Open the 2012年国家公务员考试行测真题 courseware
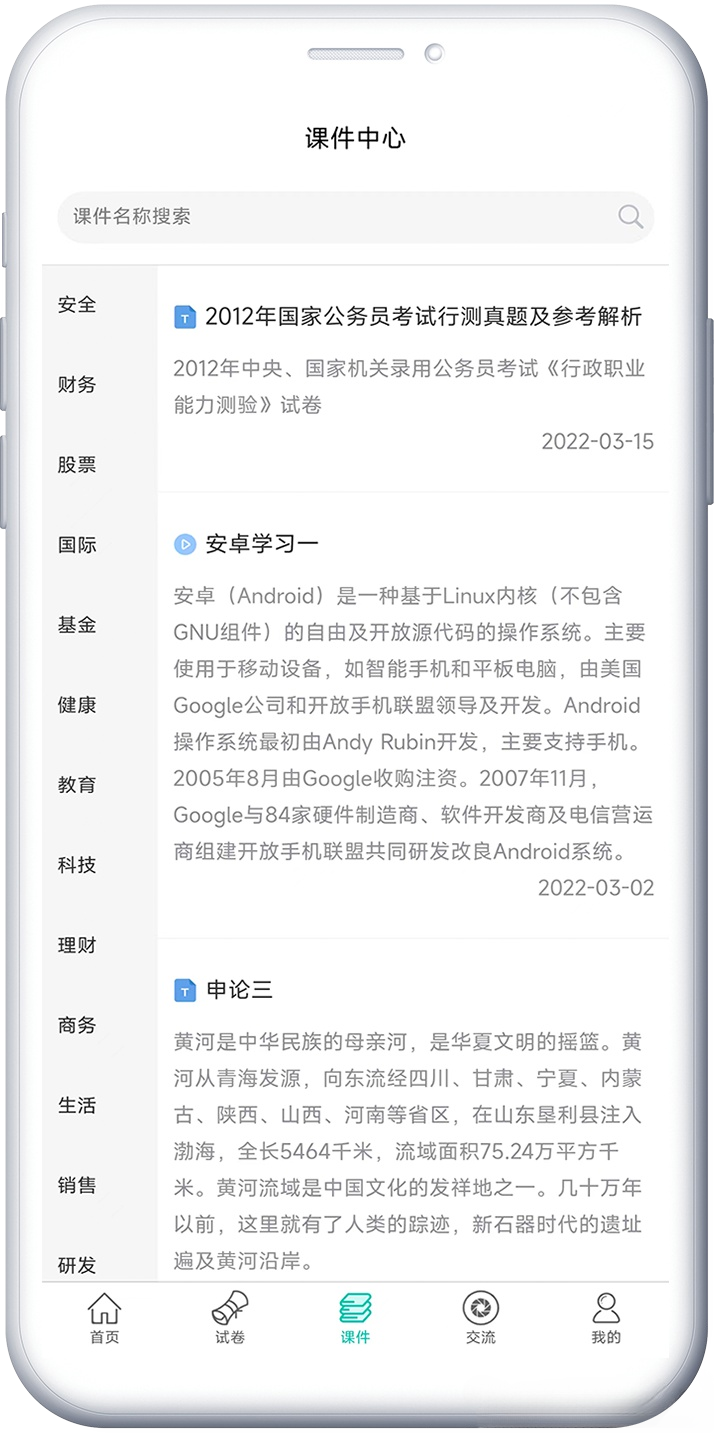 coord(413,380)
